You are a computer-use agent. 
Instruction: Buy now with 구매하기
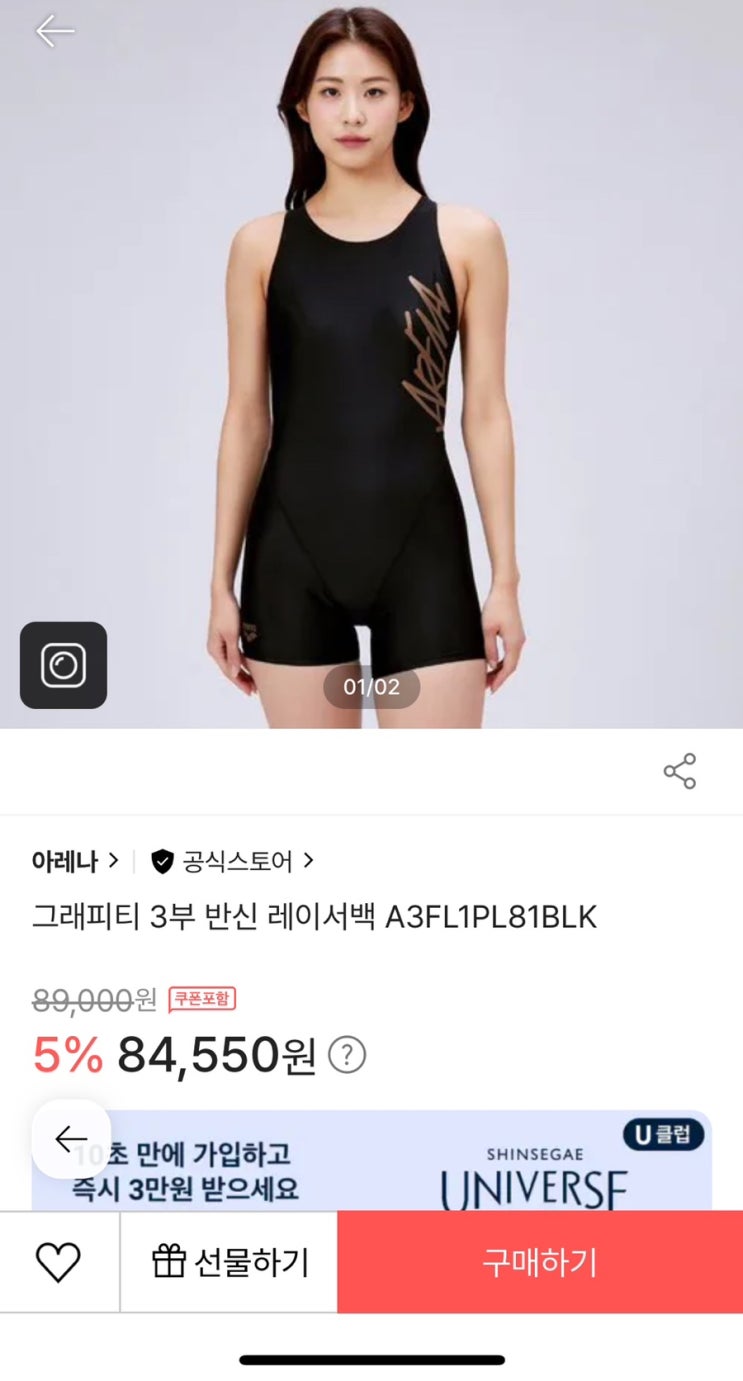click(x=540, y=1263)
